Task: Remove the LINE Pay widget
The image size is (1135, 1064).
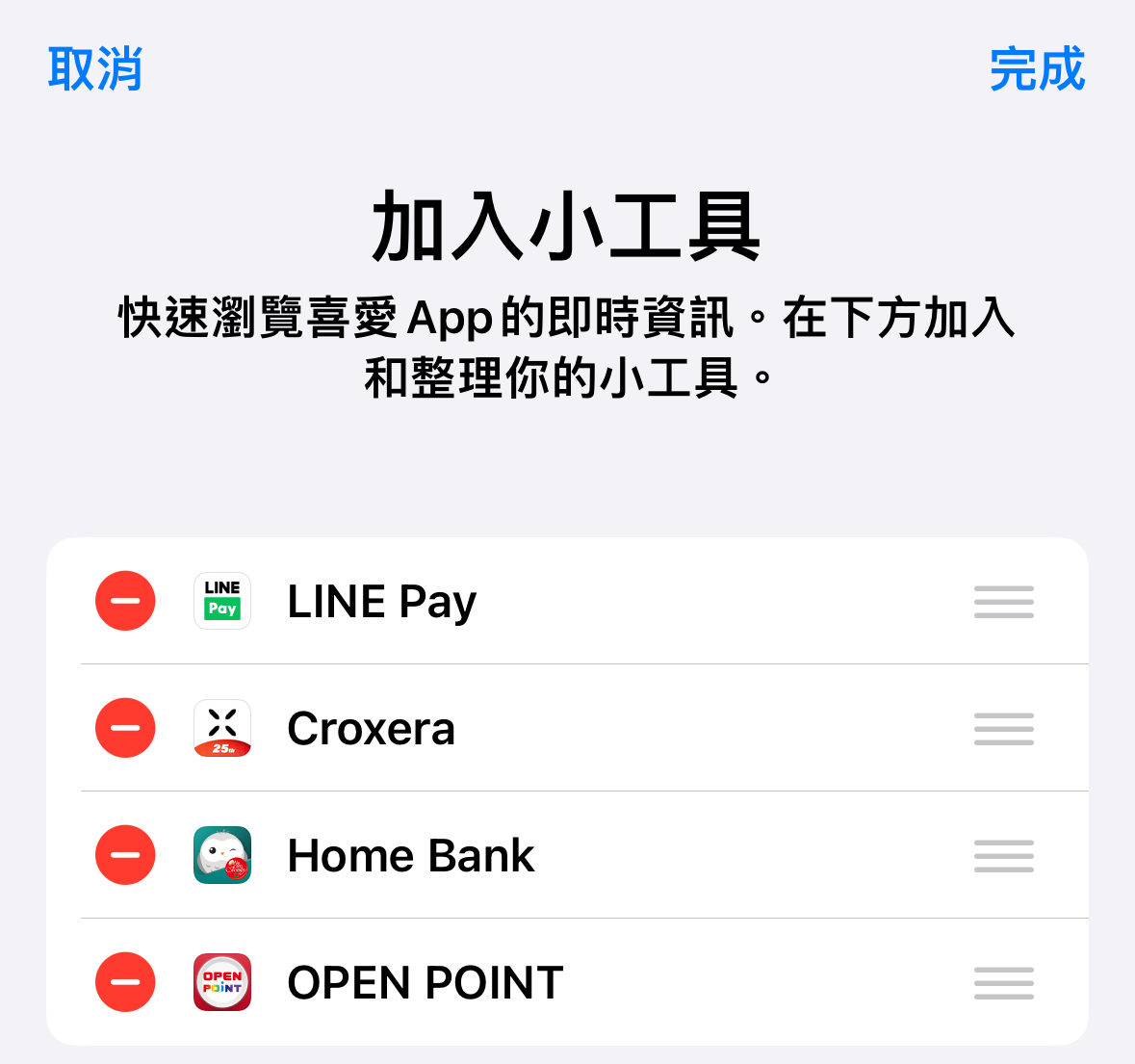Action: 125,601
